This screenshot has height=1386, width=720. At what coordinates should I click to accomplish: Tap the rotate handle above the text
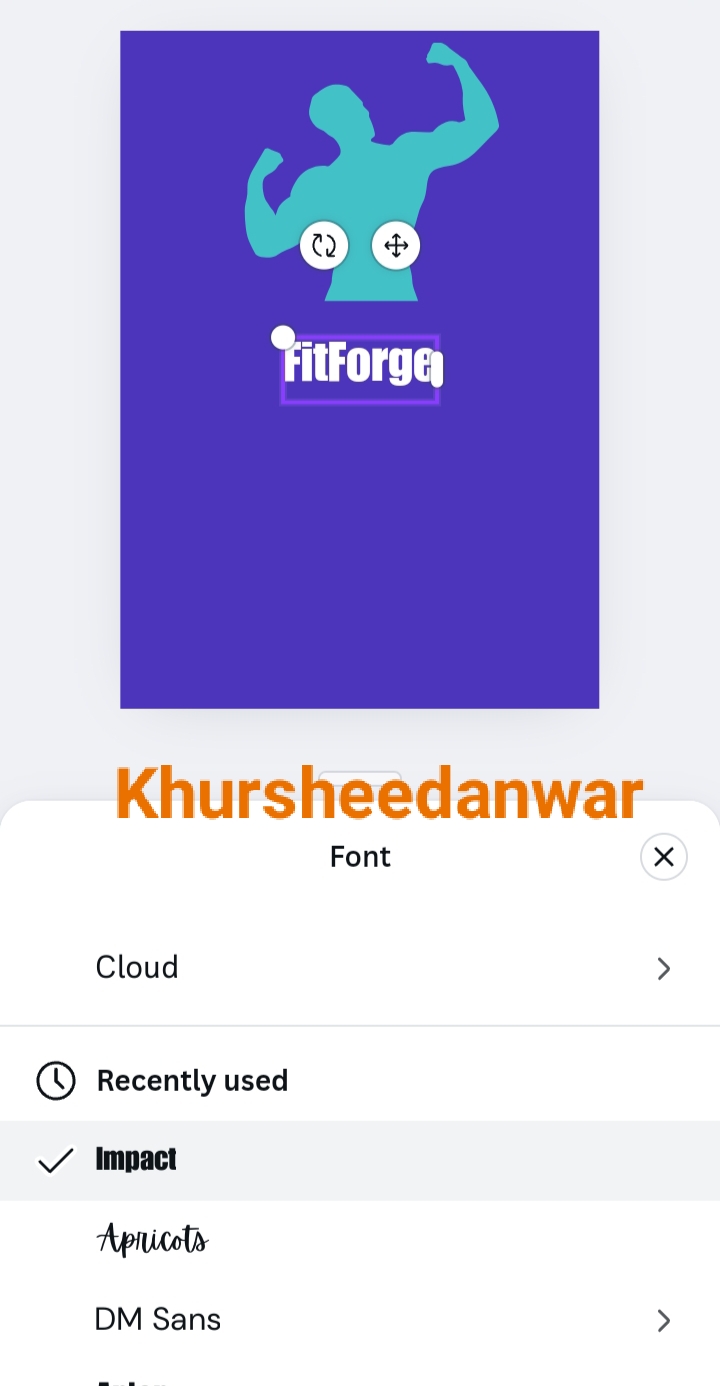click(x=324, y=245)
